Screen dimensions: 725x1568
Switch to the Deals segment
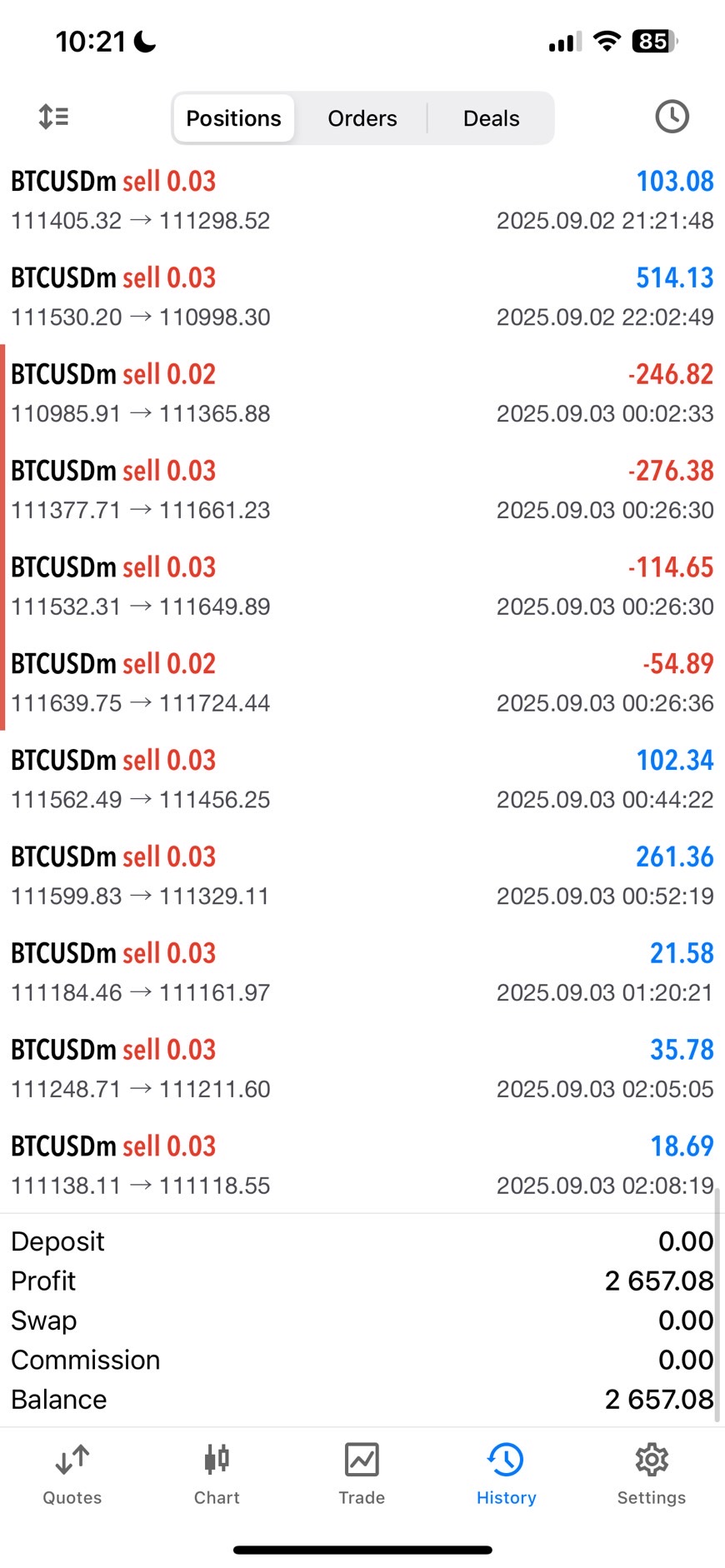(x=491, y=118)
